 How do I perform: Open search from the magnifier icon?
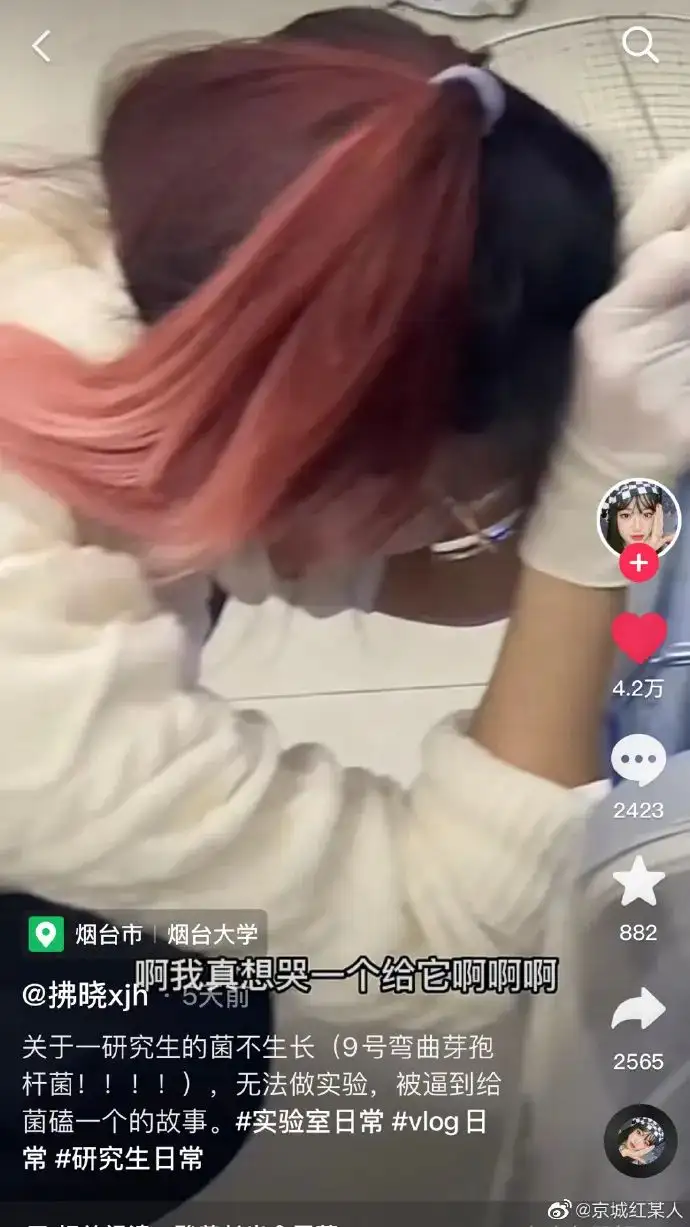[639, 44]
